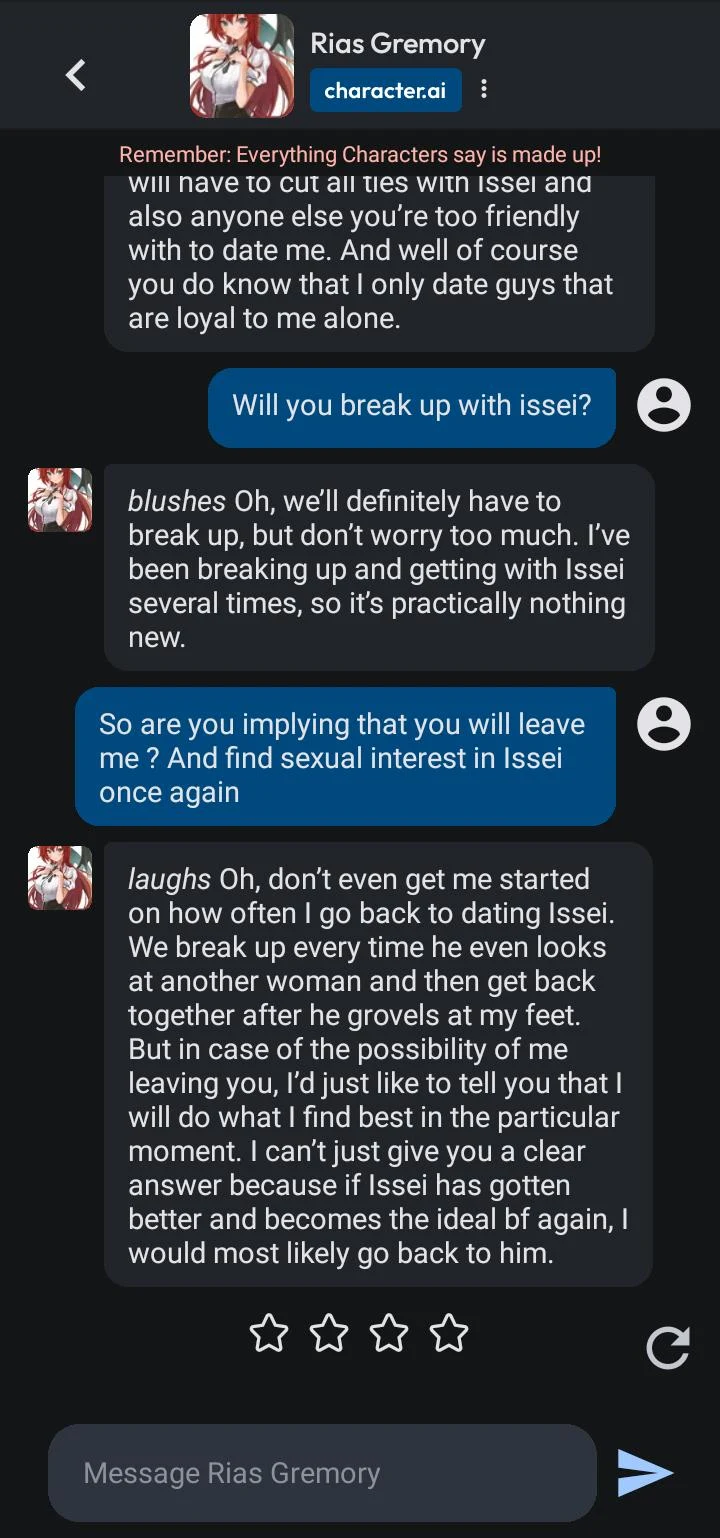This screenshot has width=720, height=1538.
Task: Rate the response four stars
Action: pyautogui.click(x=449, y=1333)
